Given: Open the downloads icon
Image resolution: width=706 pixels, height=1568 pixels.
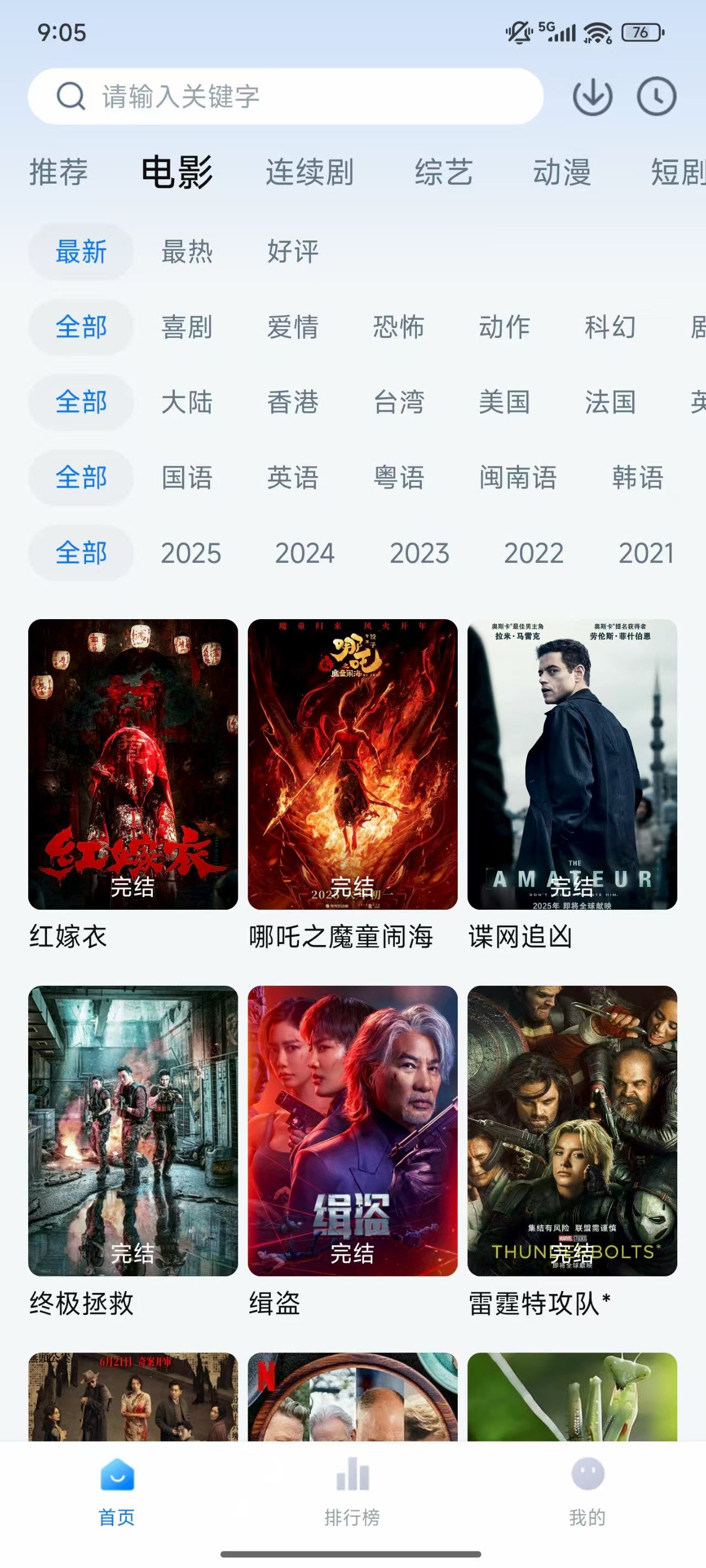Looking at the screenshot, I should click(x=592, y=96).
